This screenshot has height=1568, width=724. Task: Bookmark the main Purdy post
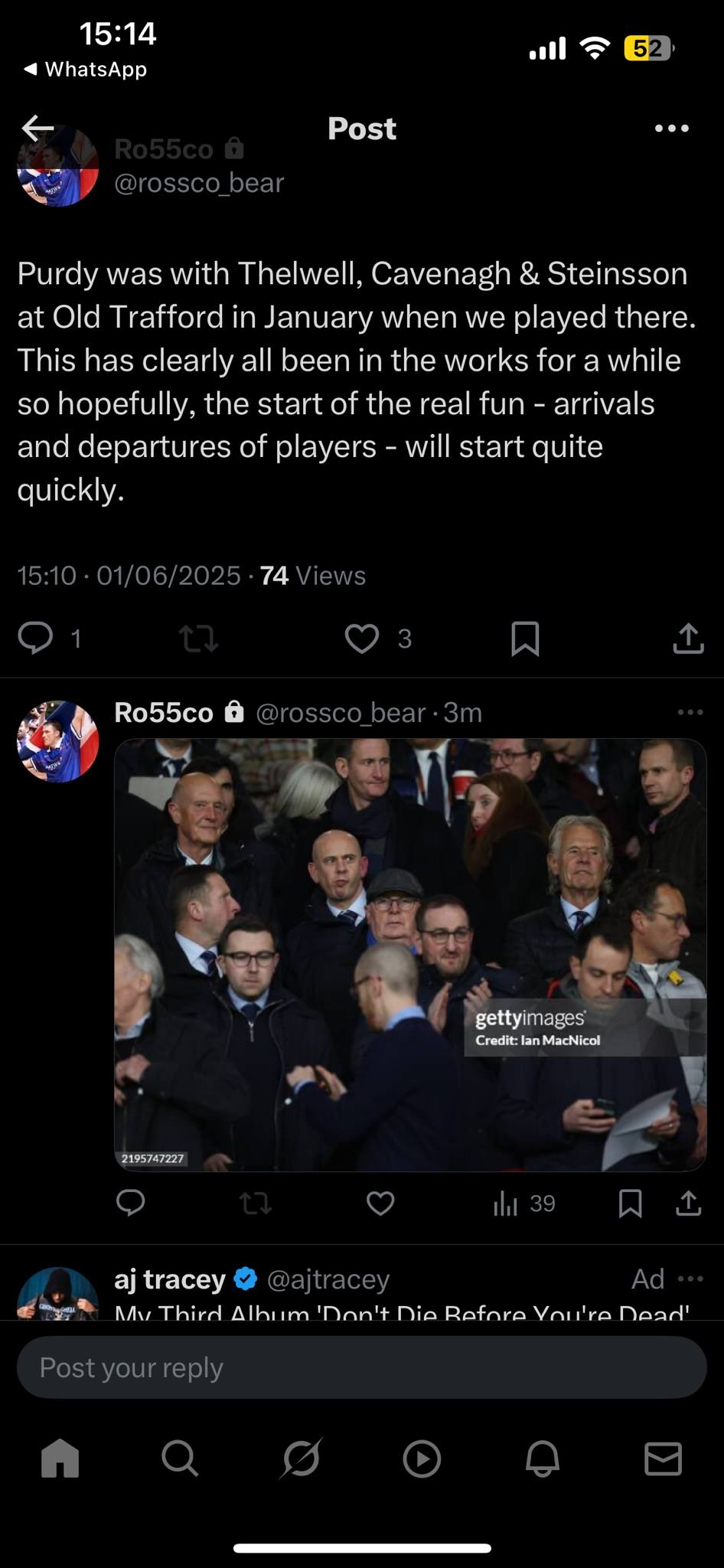(x=525, y=639)
